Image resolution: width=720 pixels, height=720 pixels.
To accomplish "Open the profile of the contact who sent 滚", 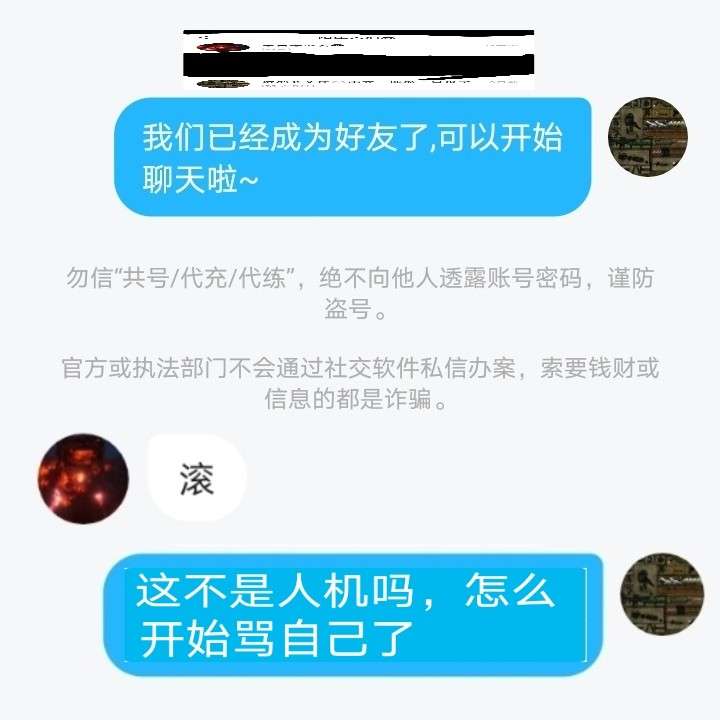I will point(83,478).
